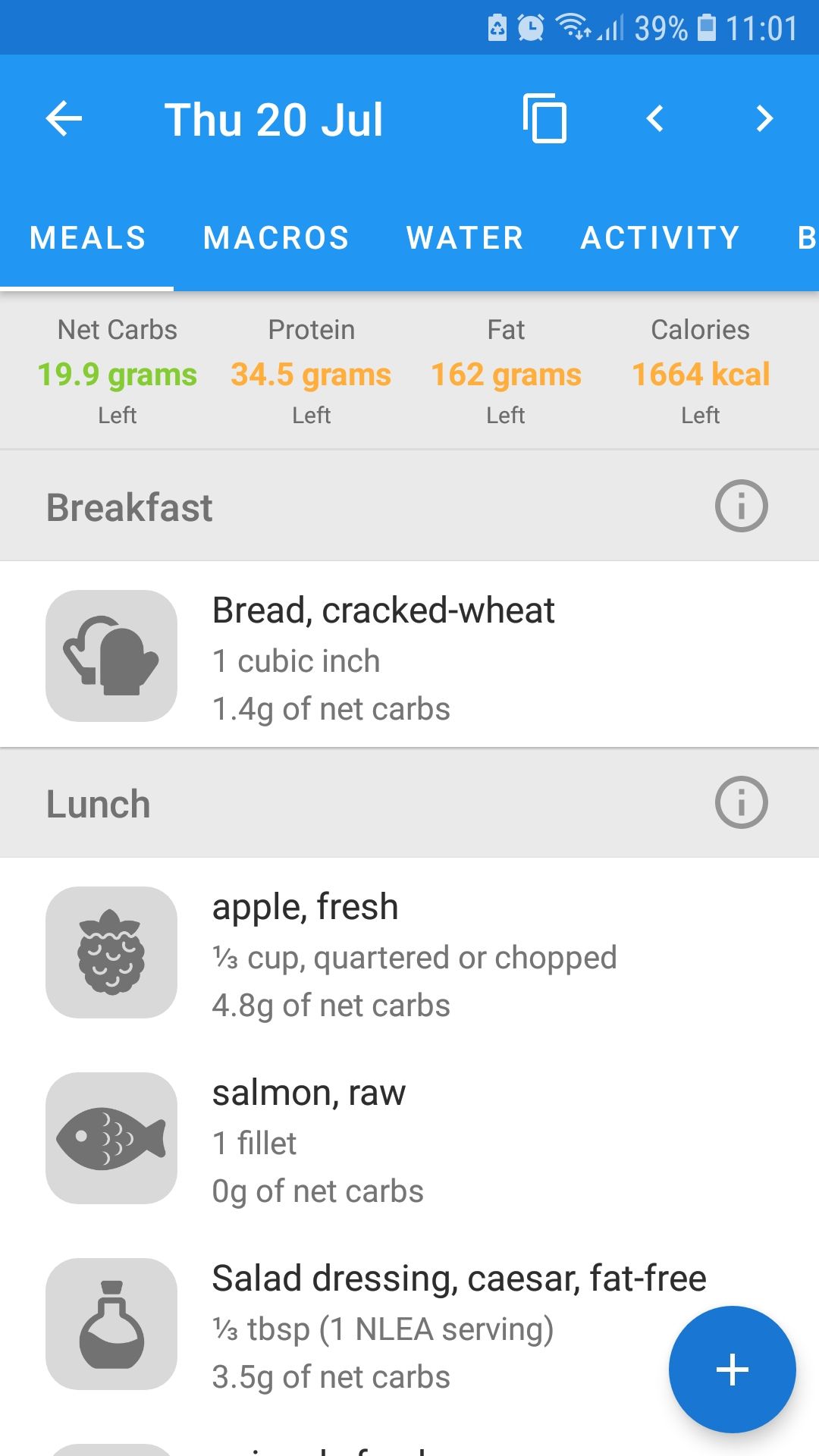819x1456 pixels.
Task: Select the ACTIVITY tab
Action: [x=659, y=237]
